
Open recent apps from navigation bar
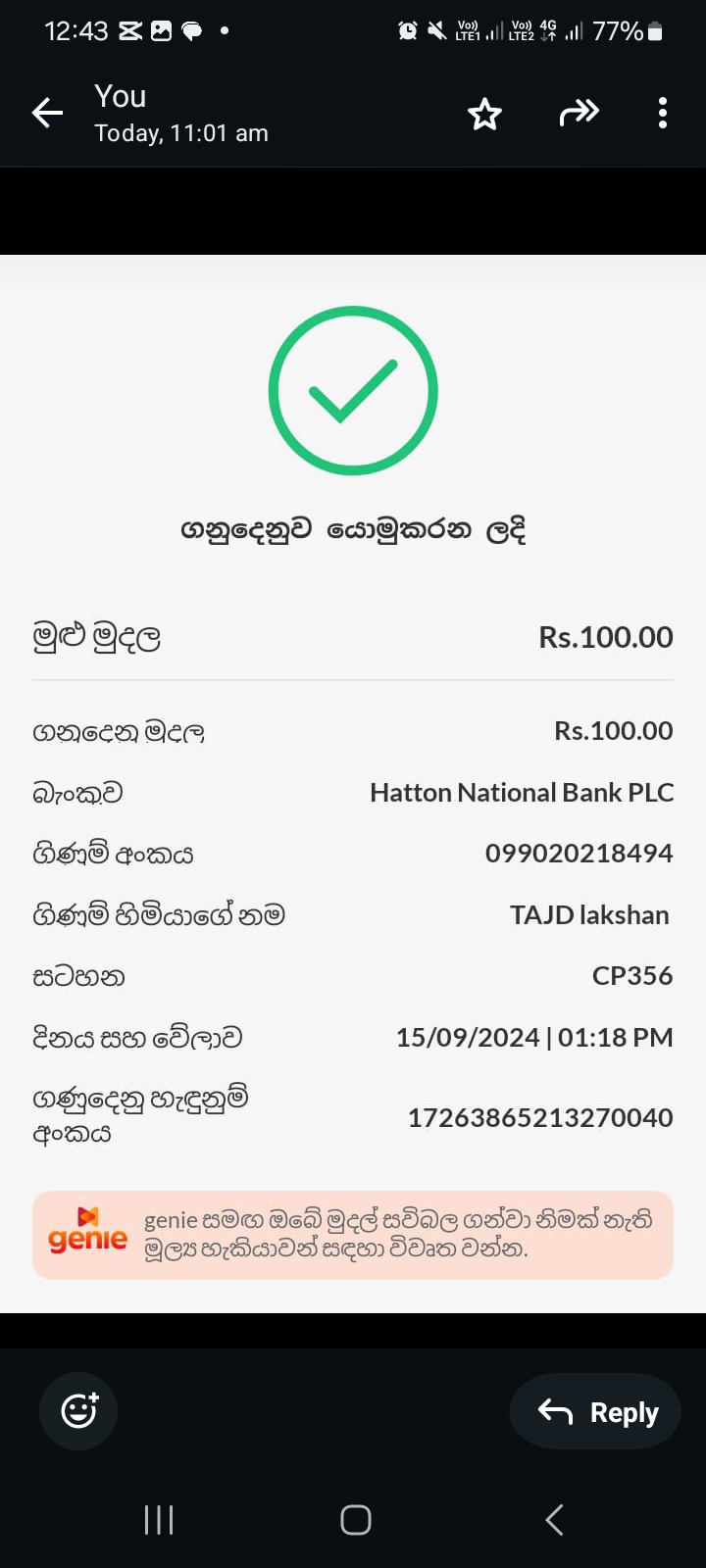pos(159,1520)
